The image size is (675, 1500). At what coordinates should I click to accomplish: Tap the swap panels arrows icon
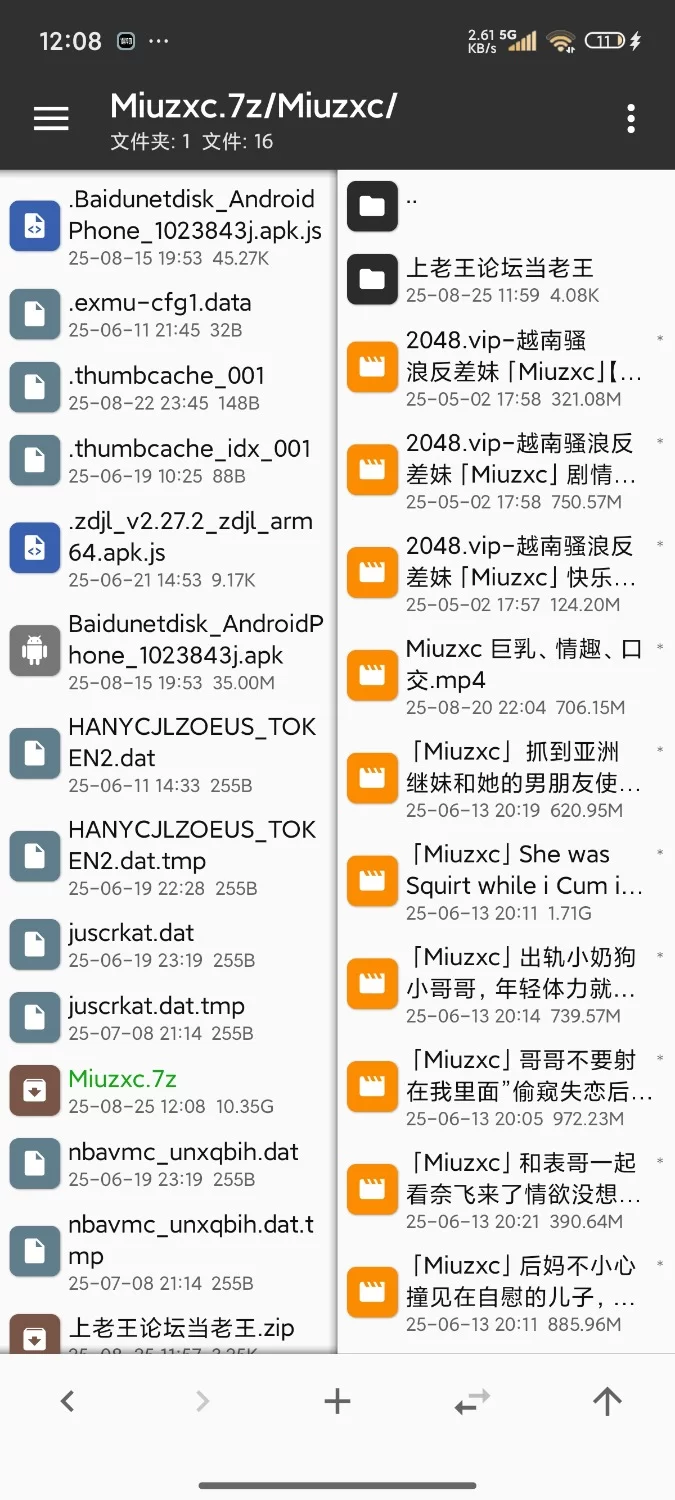(472, 1402)
